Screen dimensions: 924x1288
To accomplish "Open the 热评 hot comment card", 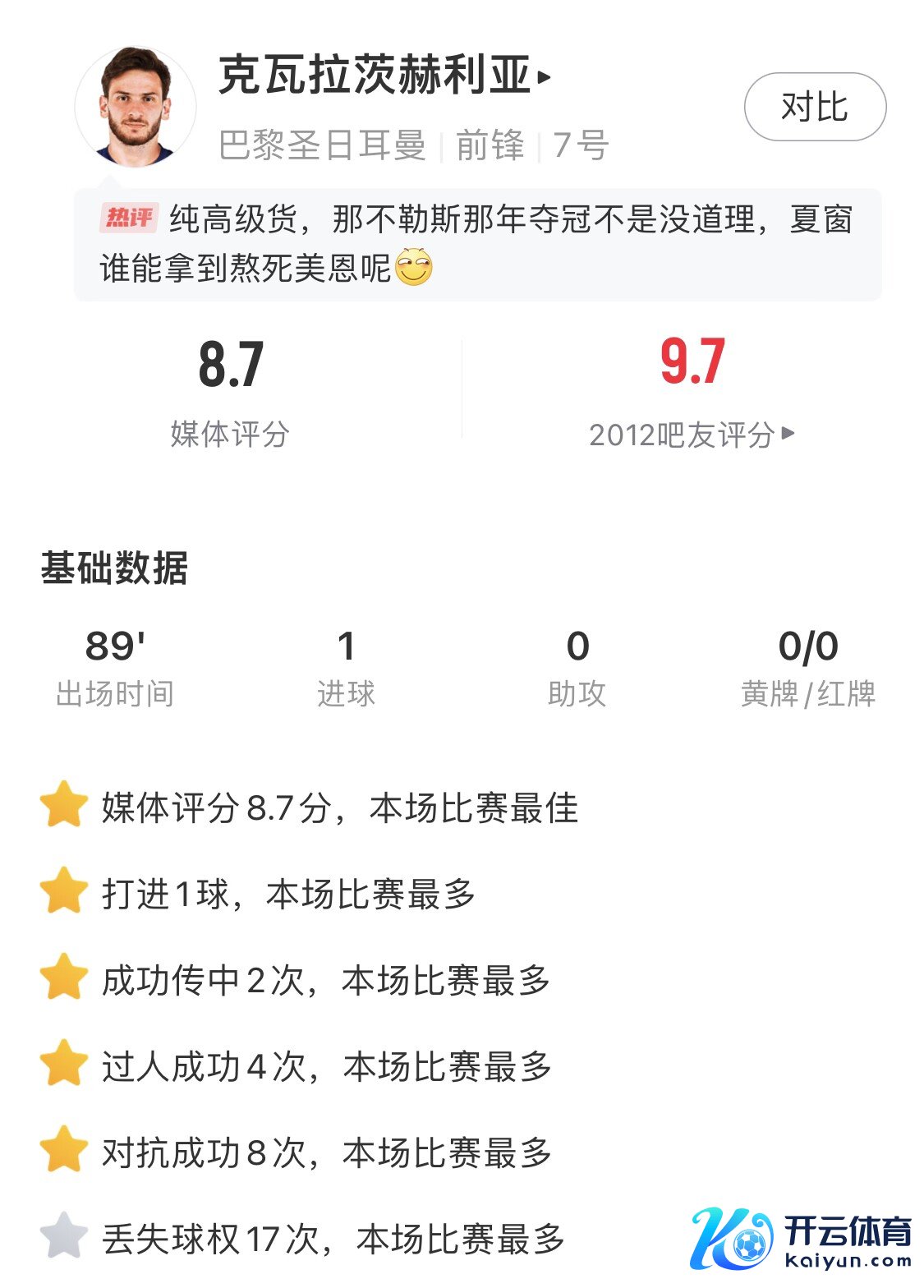I will click(x=476, y=244).
